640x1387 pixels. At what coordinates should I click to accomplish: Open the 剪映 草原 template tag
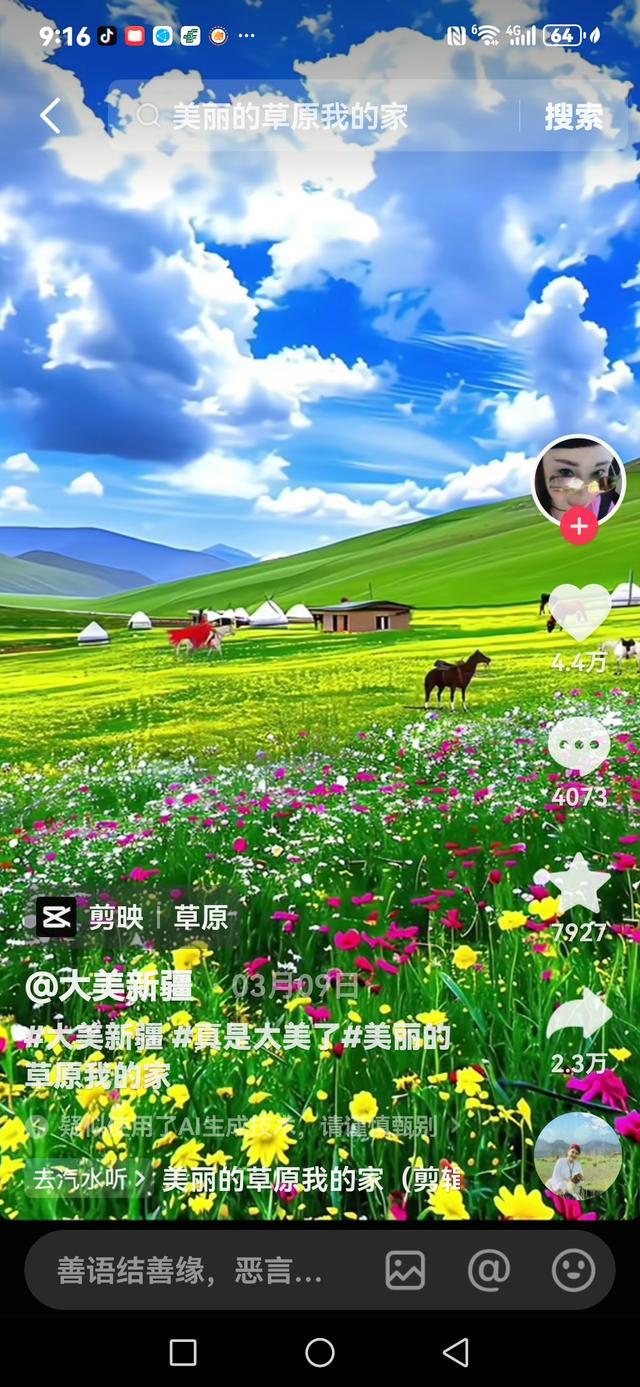click(133, 917)
